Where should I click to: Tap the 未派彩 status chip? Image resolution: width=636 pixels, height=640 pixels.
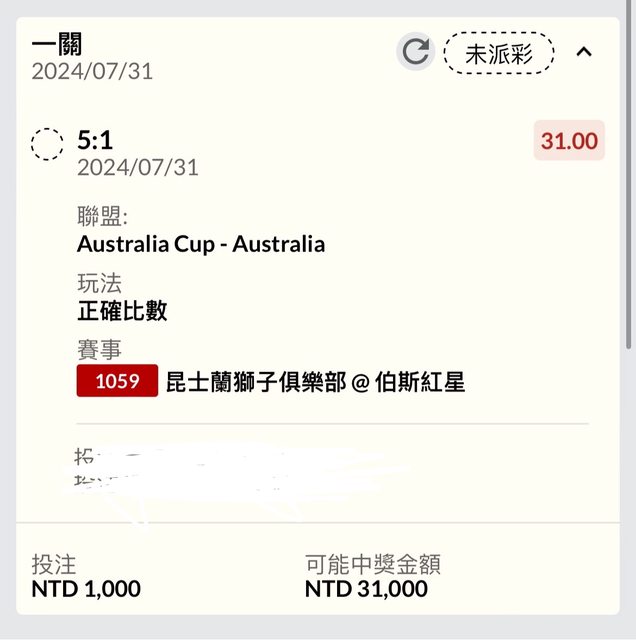498,53
